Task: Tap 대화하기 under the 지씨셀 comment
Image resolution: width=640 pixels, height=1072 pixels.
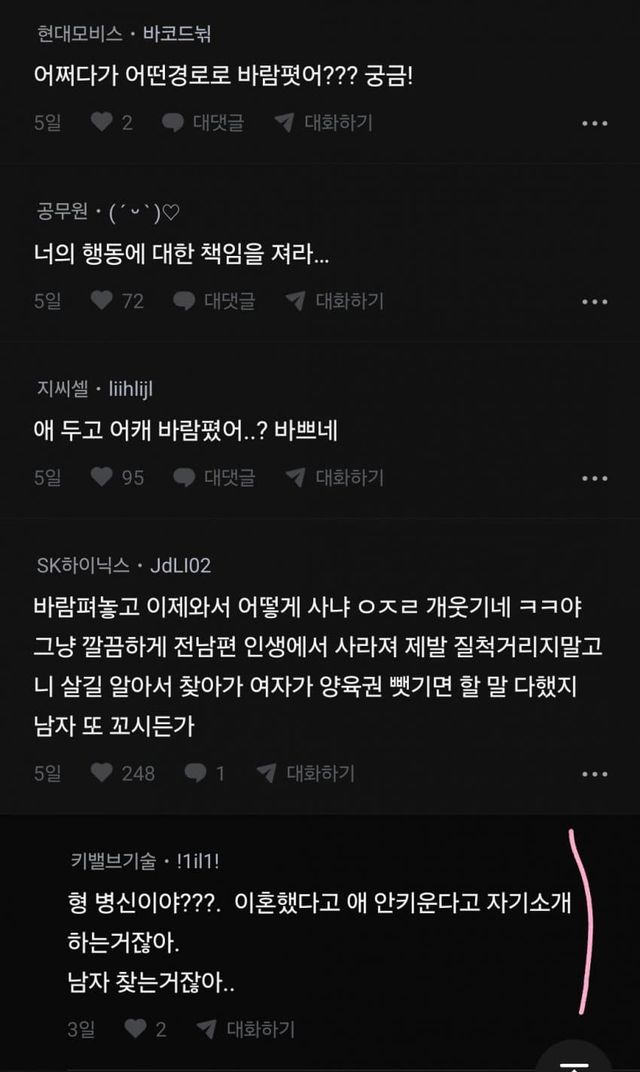Action: (334, 477)
